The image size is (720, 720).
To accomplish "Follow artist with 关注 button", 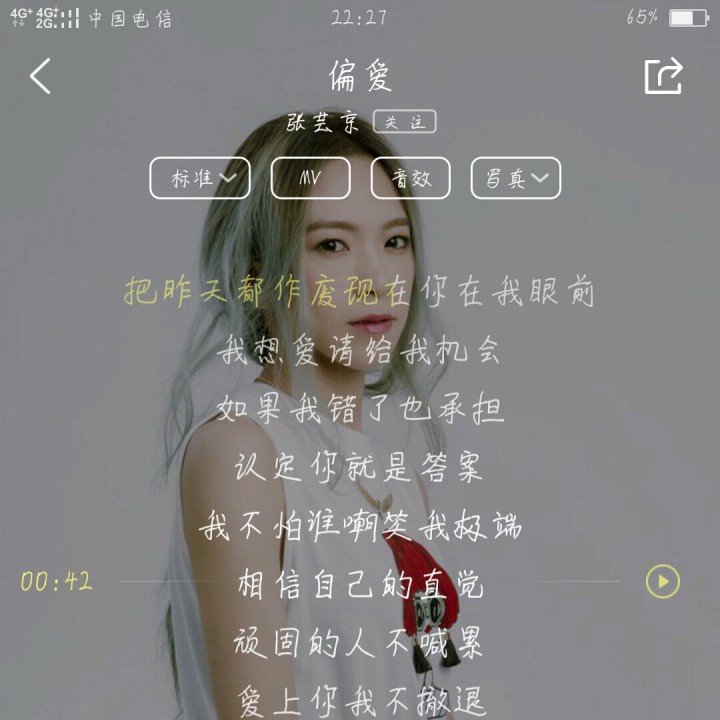I will point(405,122).
